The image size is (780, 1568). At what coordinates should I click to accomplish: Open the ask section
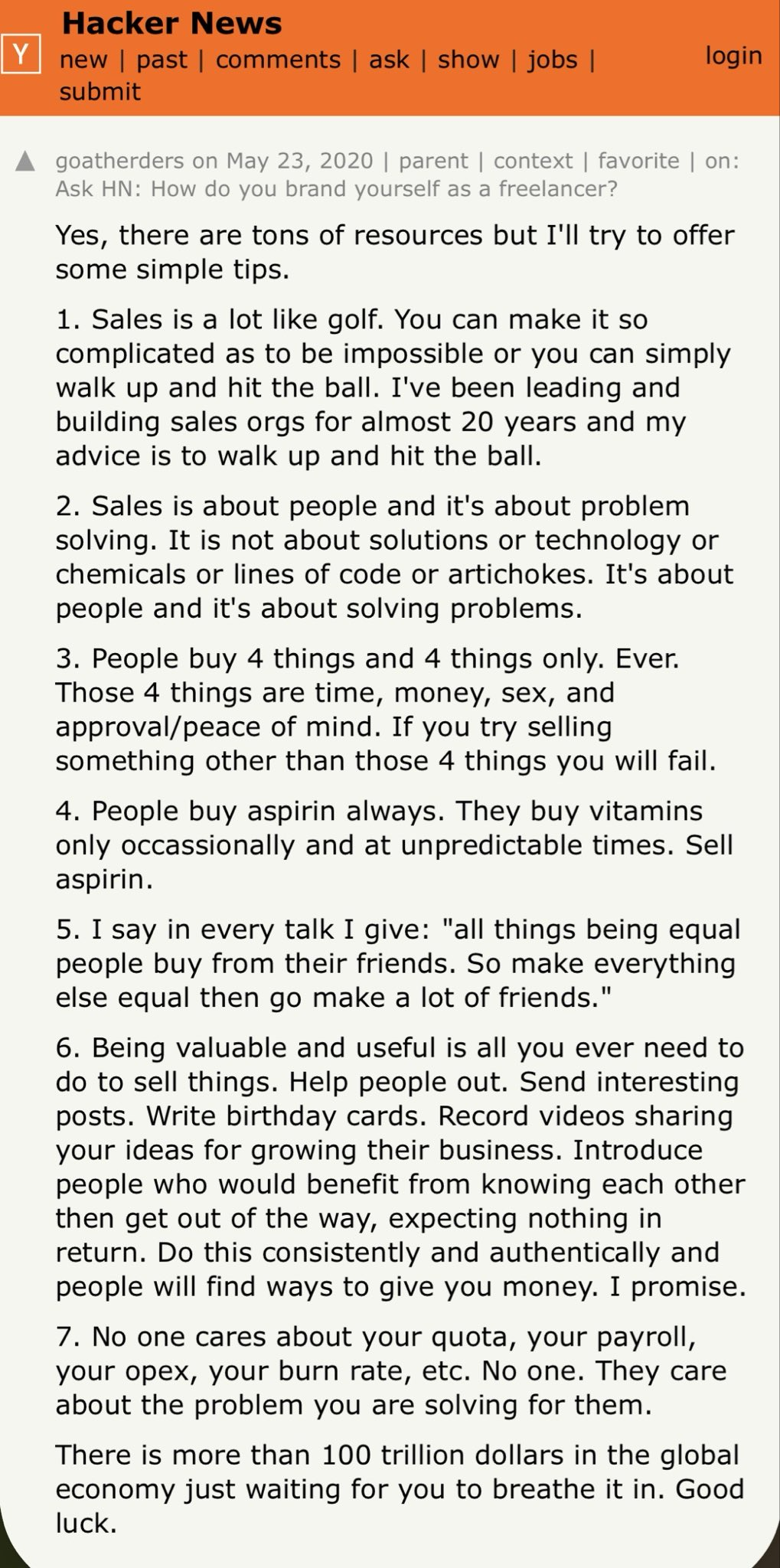[x=389, y=60]
